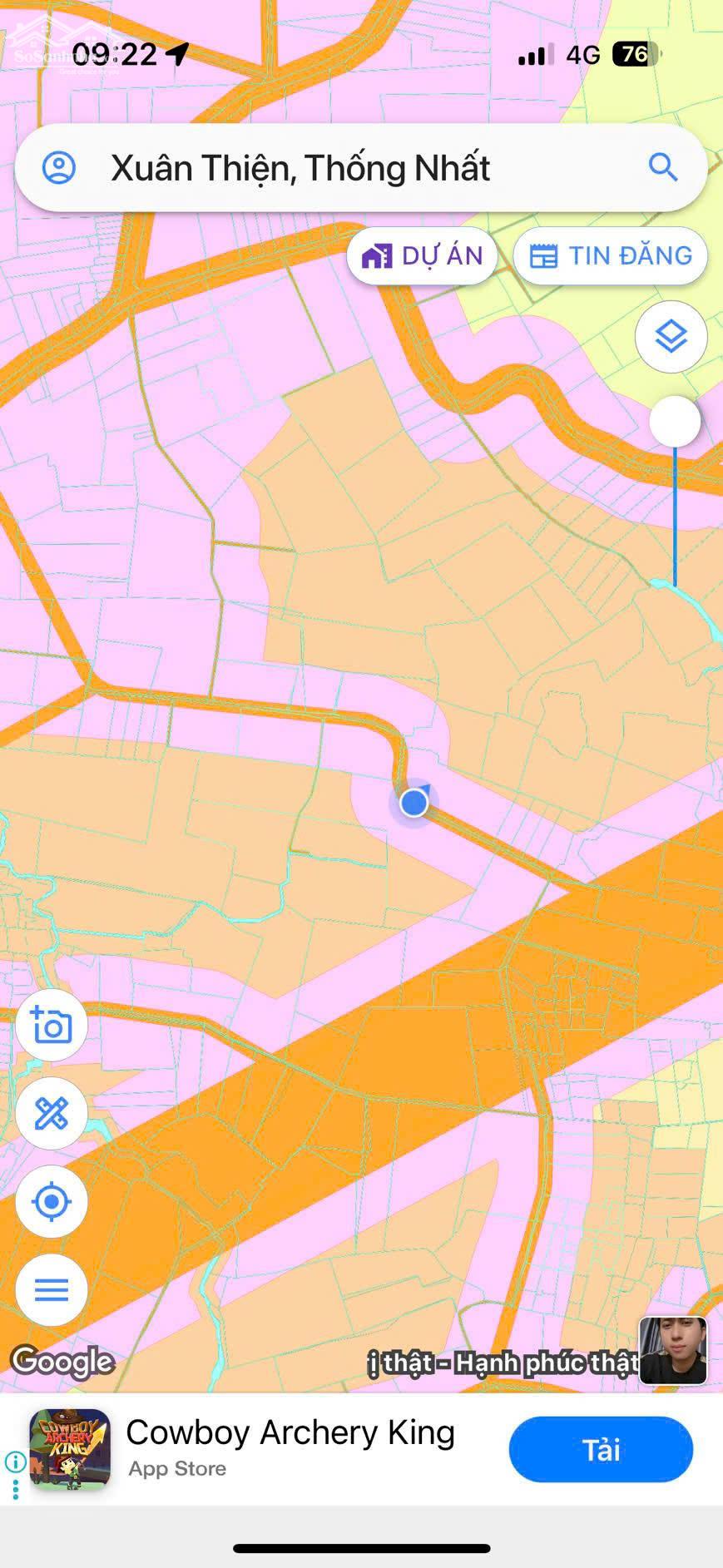723x1568 pixels.
Task: Open the hamburger menu button
Action: [x=52, y=1289]
